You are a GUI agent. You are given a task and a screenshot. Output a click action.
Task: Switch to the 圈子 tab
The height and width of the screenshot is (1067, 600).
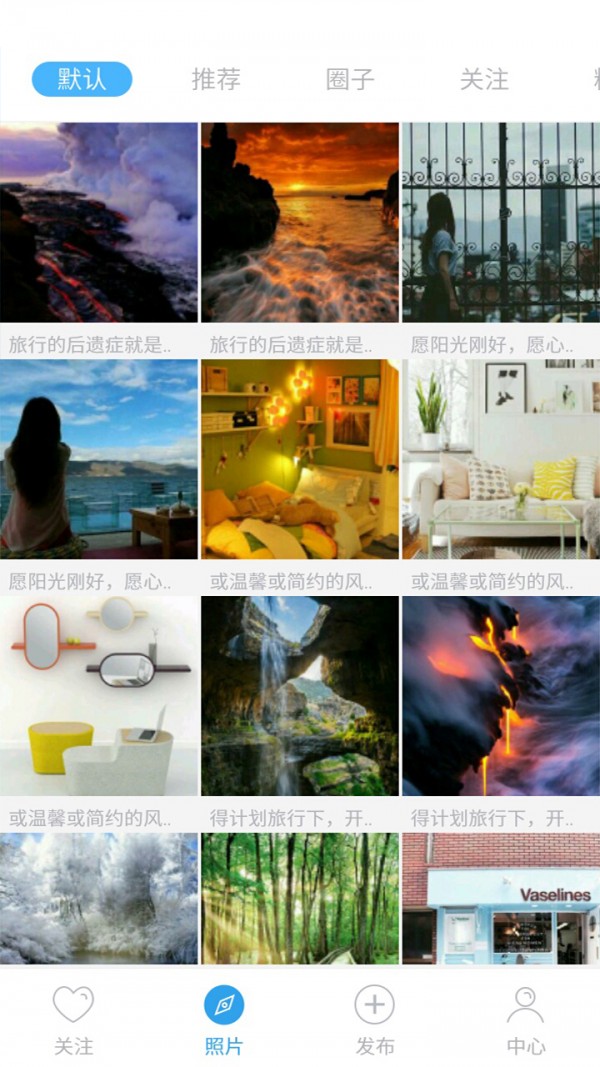pyautogui.click(x=350, y=79)
